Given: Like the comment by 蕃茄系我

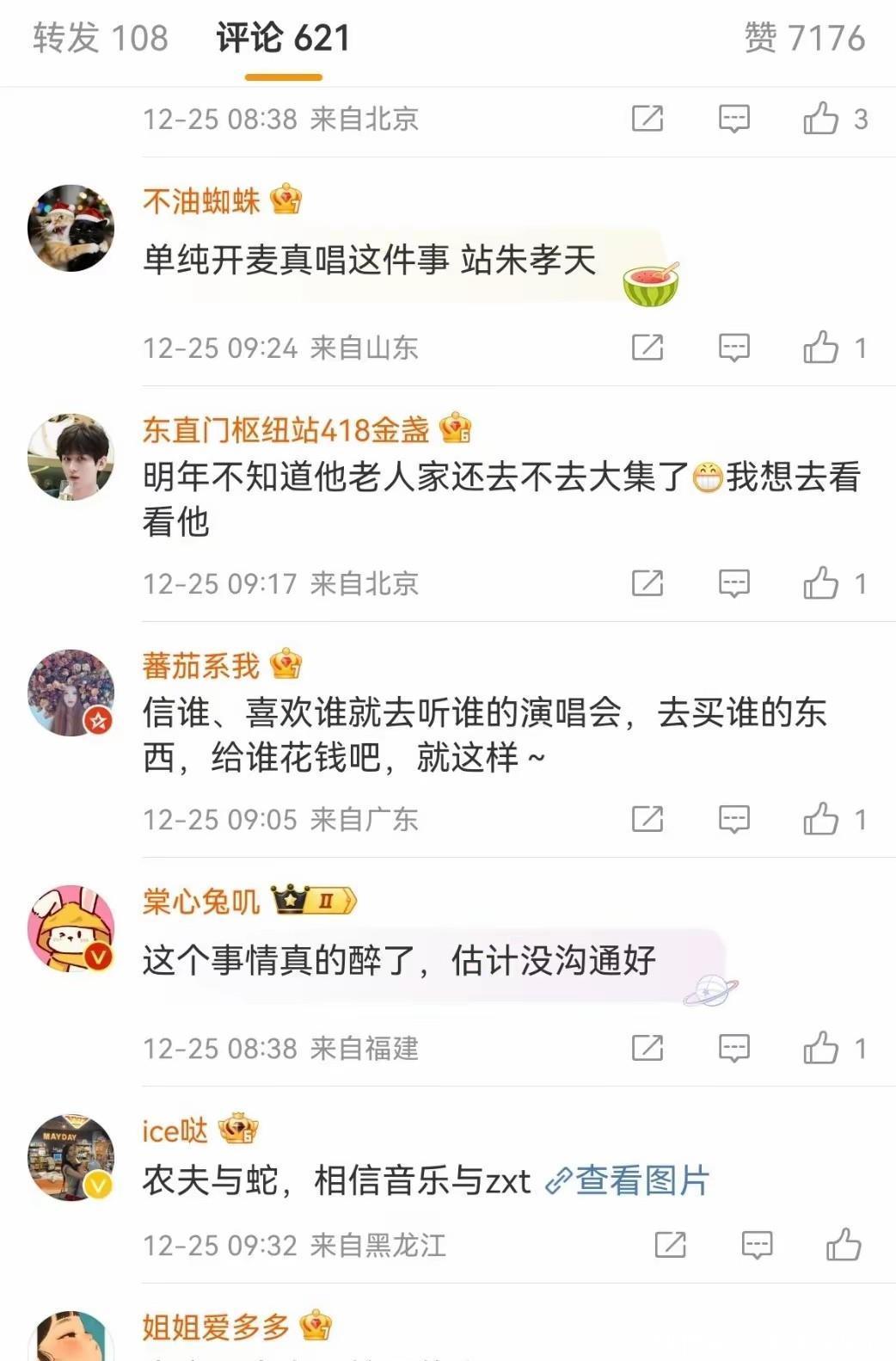Looking at the screenshot, I should pyautogui.click(x=820, y=819).
